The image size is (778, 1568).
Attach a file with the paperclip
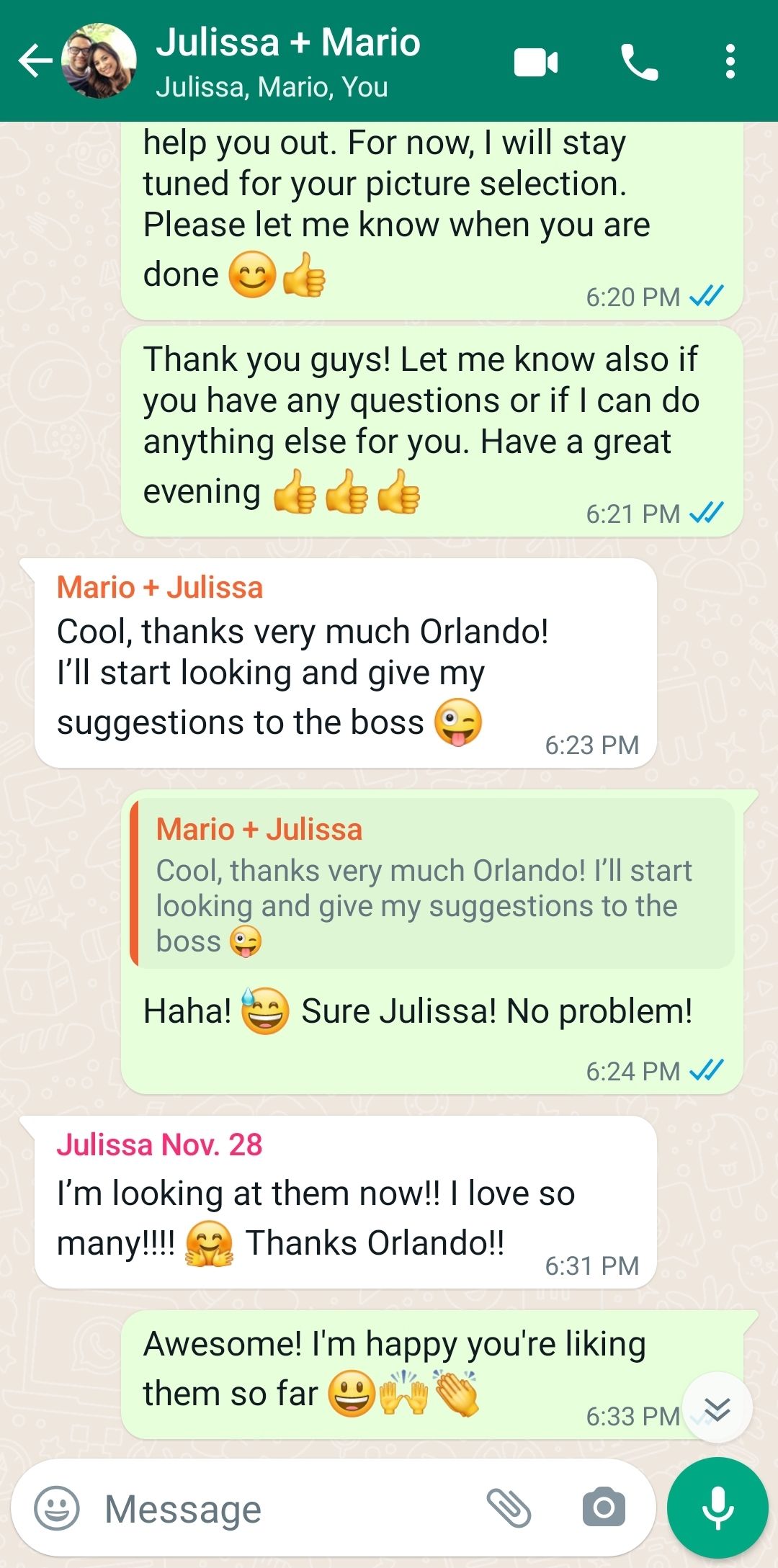(509, 1508)
